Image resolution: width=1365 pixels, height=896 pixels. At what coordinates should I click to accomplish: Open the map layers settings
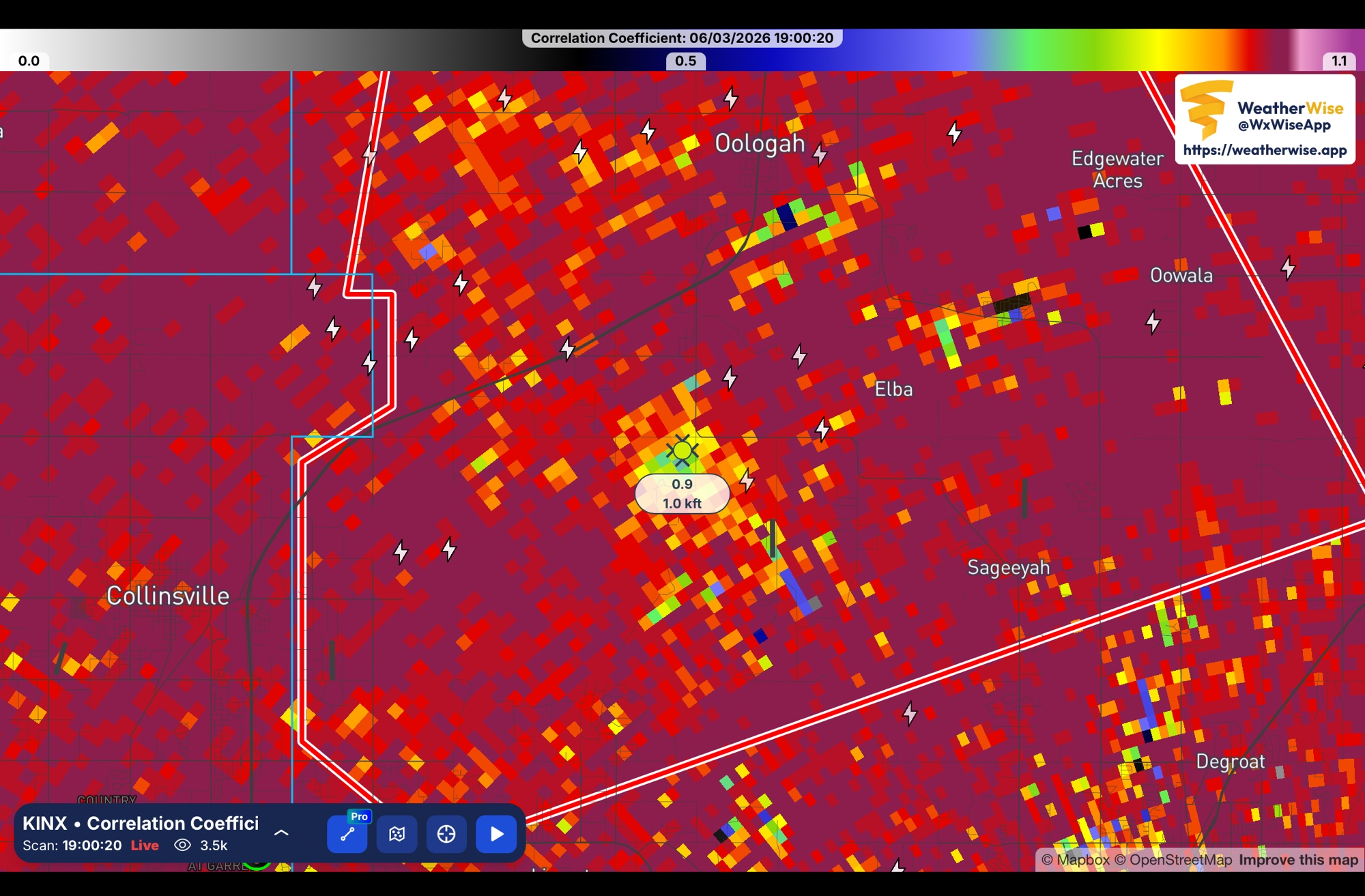[397, 834]
